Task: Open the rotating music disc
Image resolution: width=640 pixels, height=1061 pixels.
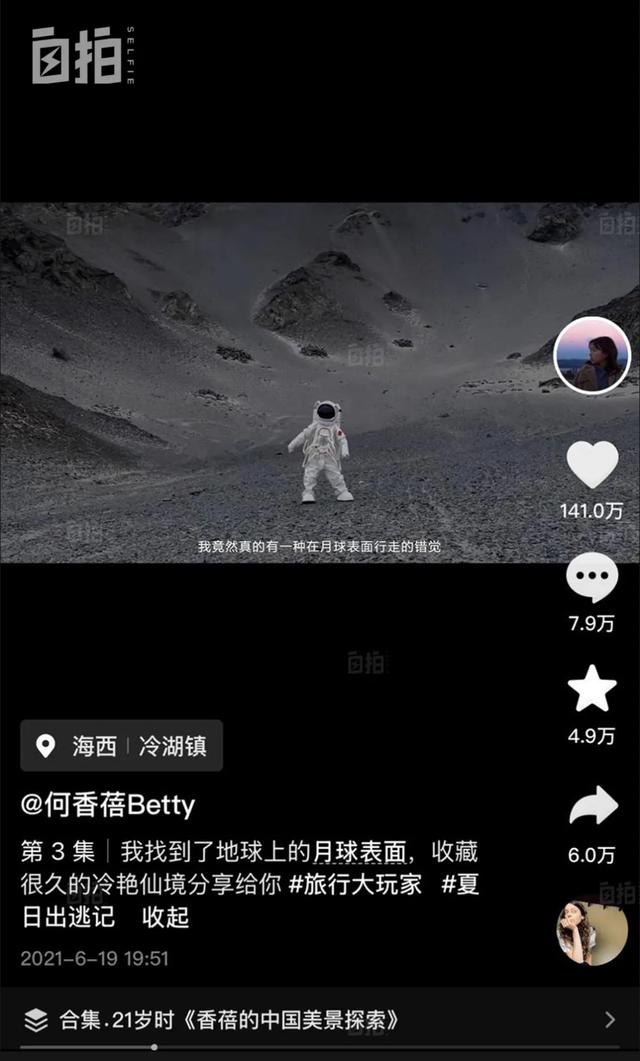Action: click(x=592, y=931)
